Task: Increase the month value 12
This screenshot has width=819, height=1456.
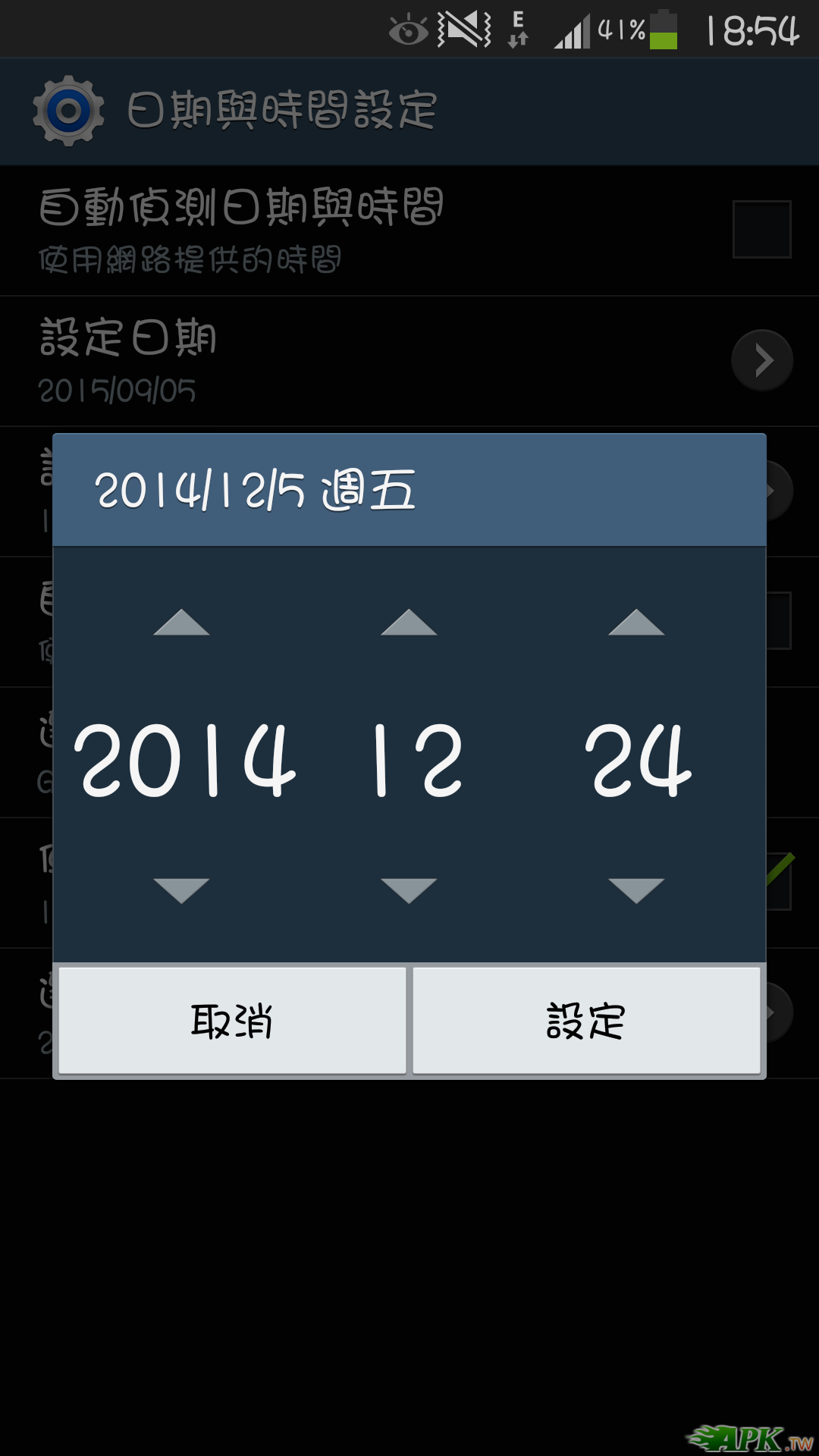Action: click(409, 623)
